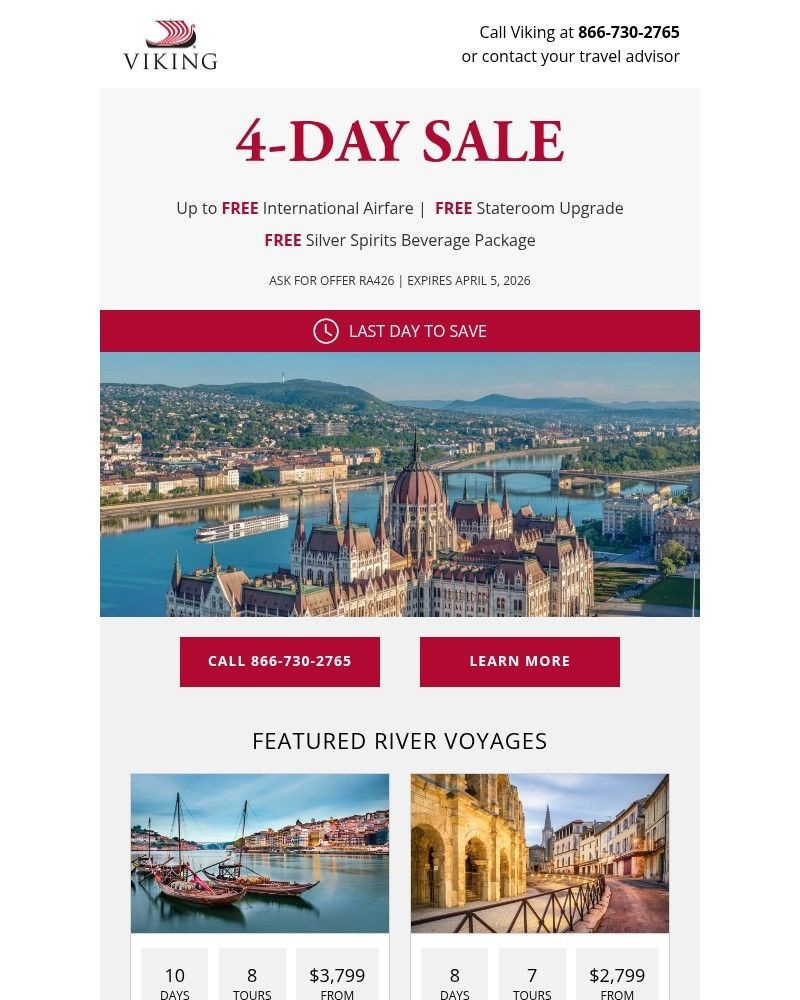Select the 4-DAY SALE headline

(x=400, y=141)
